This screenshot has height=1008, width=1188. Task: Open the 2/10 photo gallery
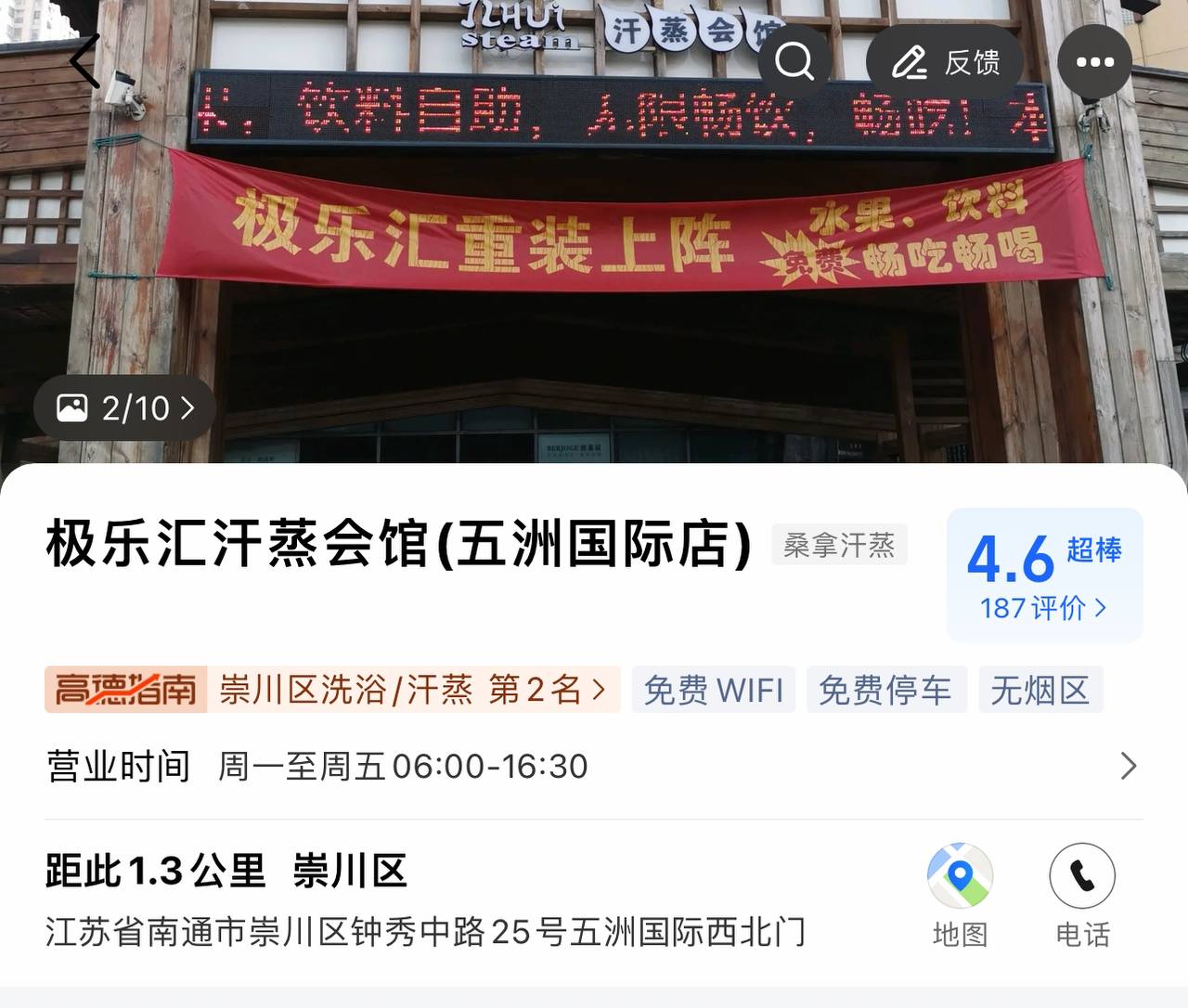[x=124, y=408]
